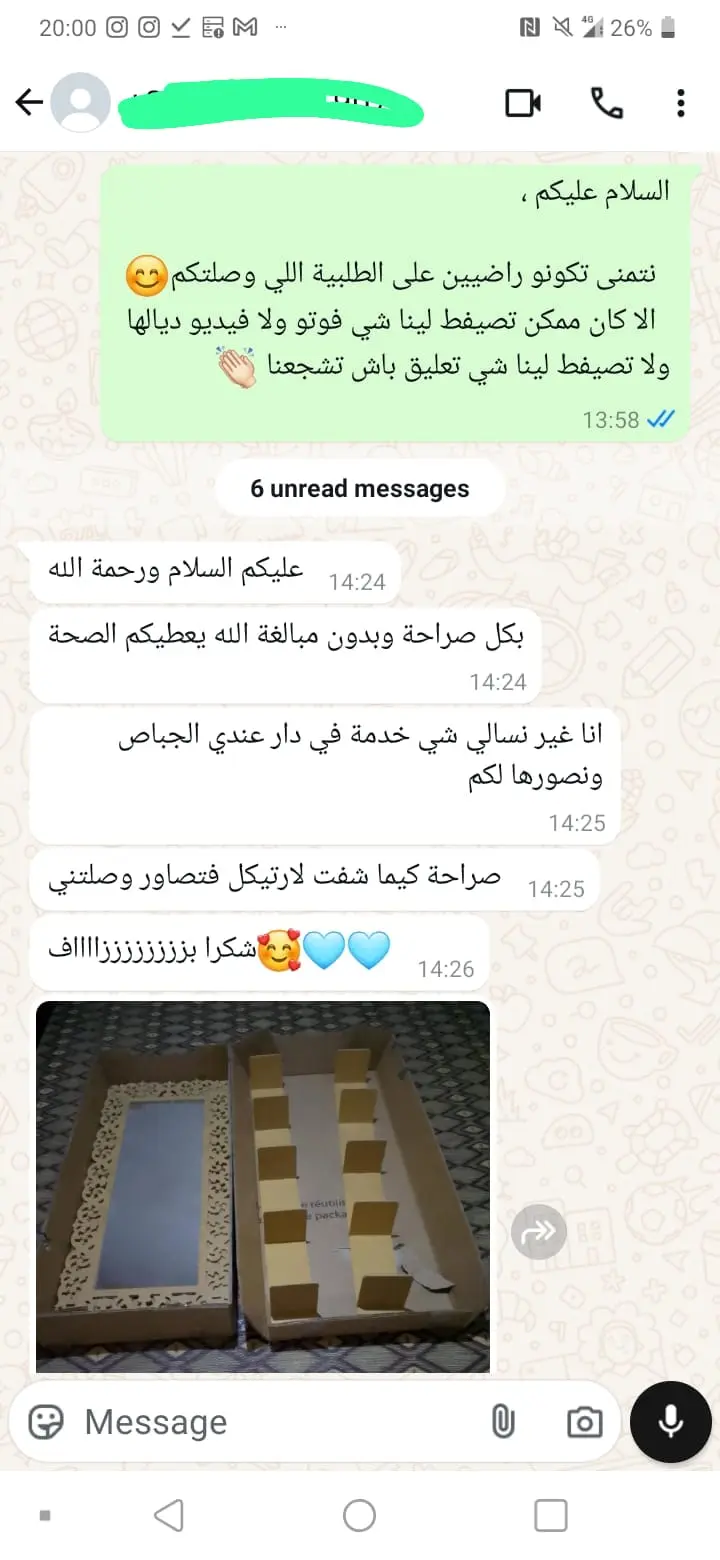The image size is (720, 1560).
Task: Go back to the chat list
Action: [29, 103]
